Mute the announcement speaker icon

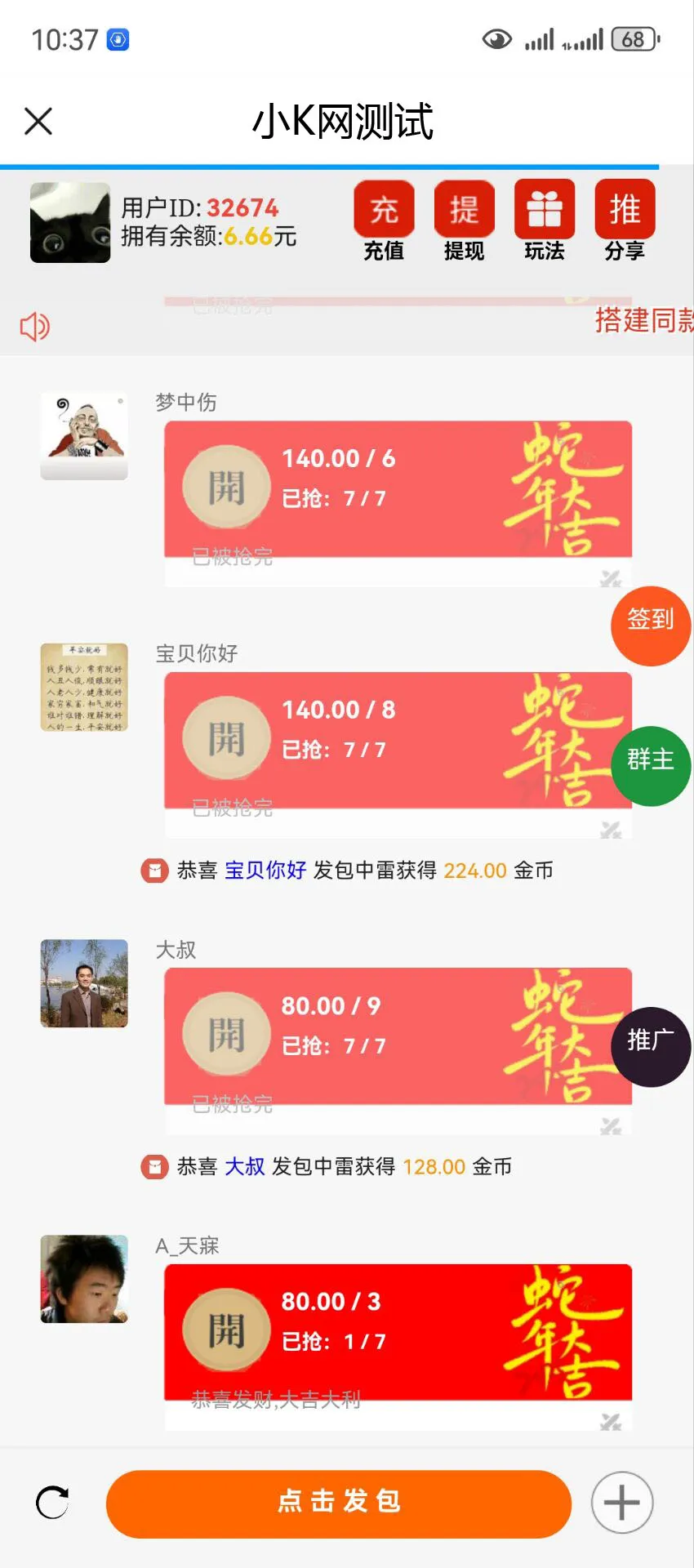33,327
